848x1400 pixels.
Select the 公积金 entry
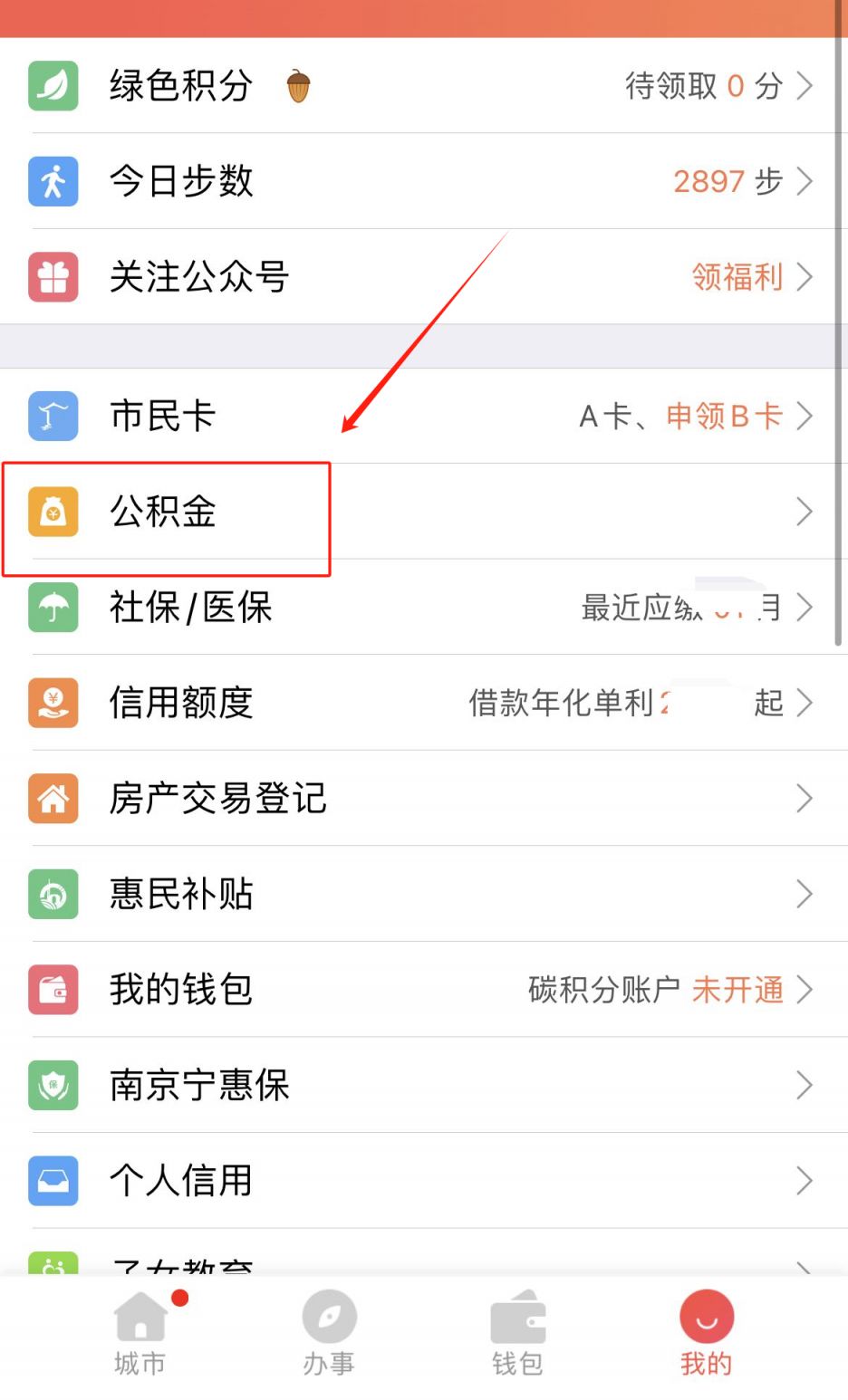(x=165, y=512)
